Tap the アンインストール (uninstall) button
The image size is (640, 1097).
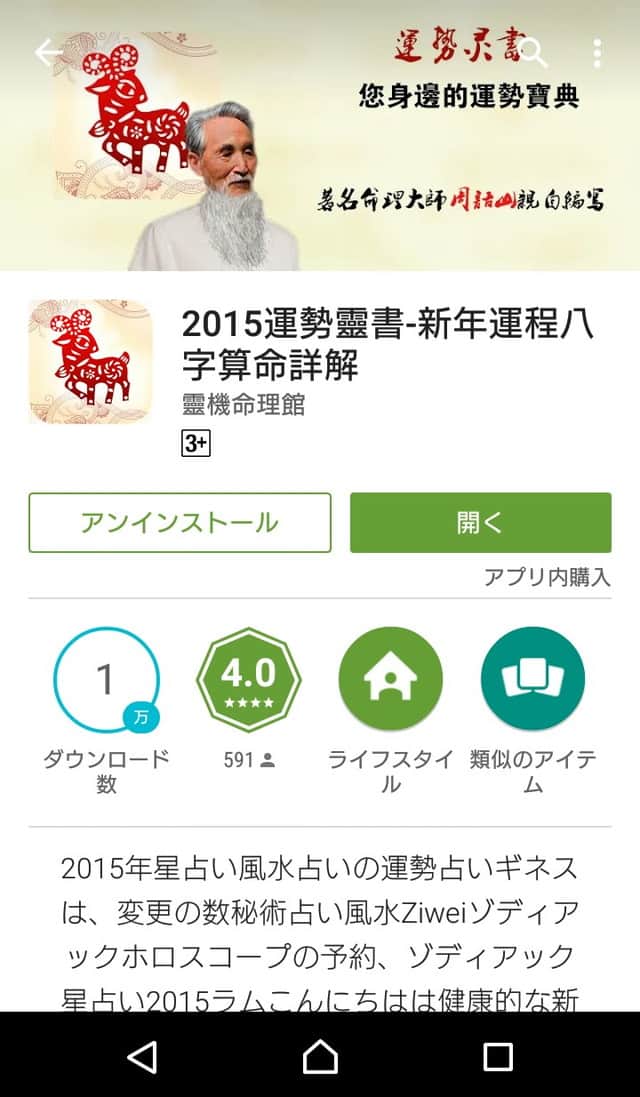coord(180,522)
